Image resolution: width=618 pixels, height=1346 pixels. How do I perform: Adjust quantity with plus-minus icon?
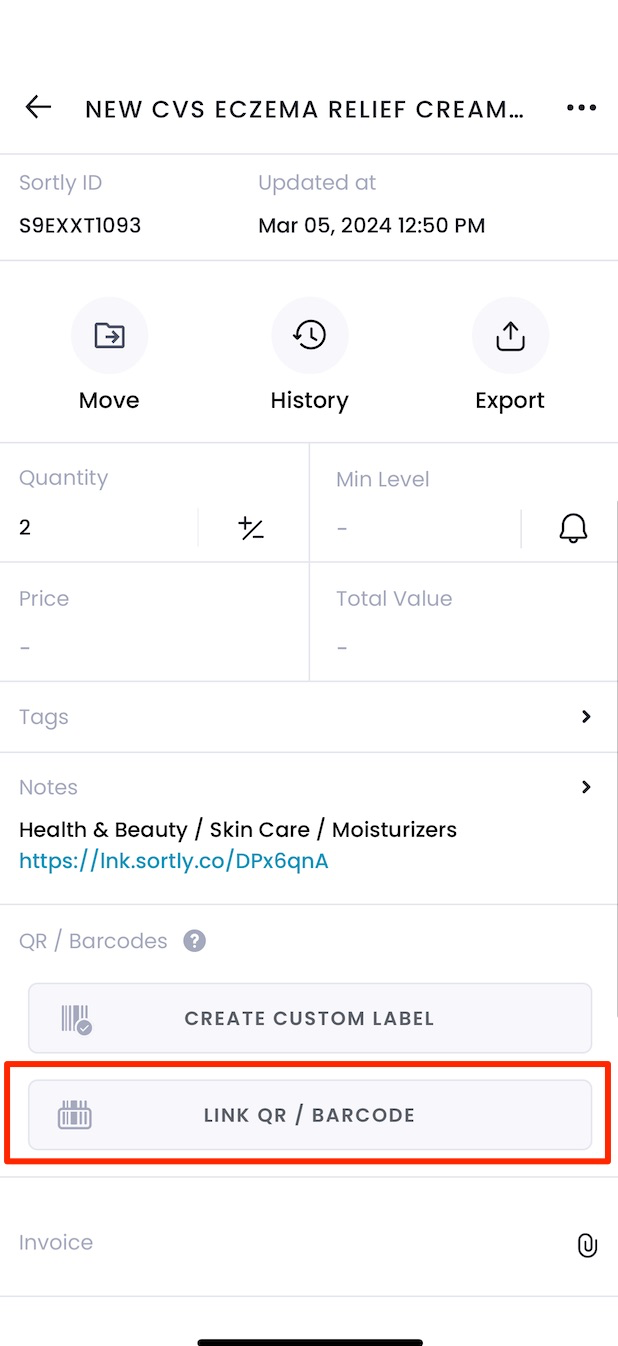[251, 528]
